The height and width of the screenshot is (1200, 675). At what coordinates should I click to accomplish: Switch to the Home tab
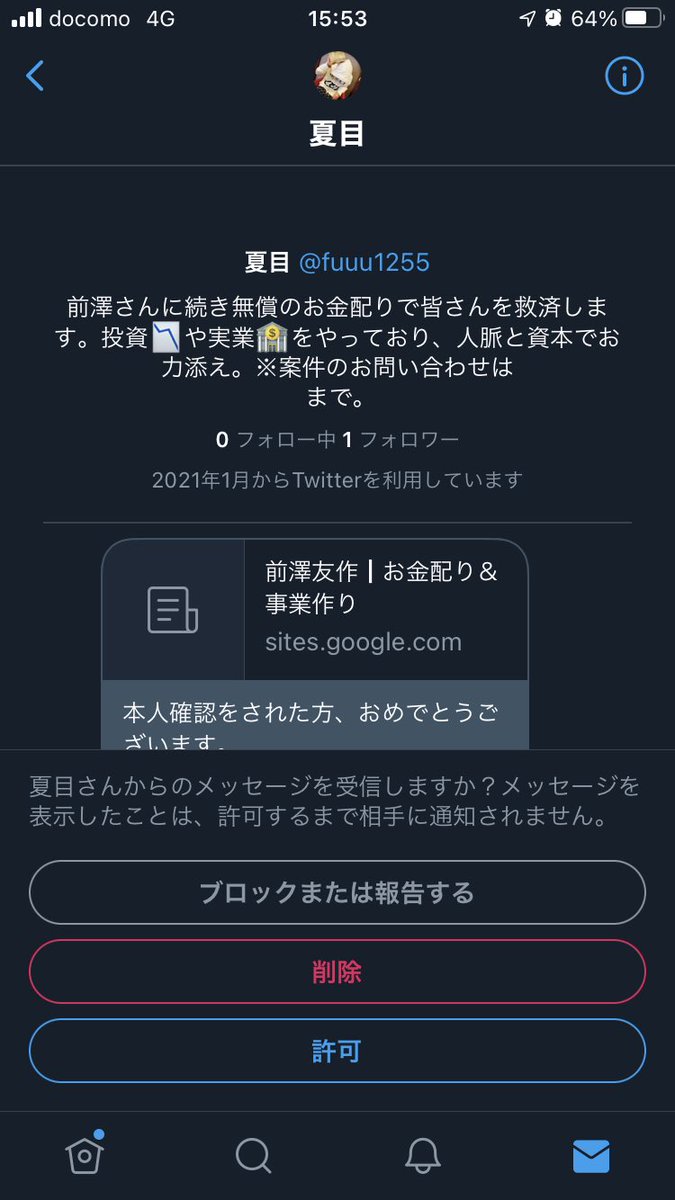(x=84, y=1155)
